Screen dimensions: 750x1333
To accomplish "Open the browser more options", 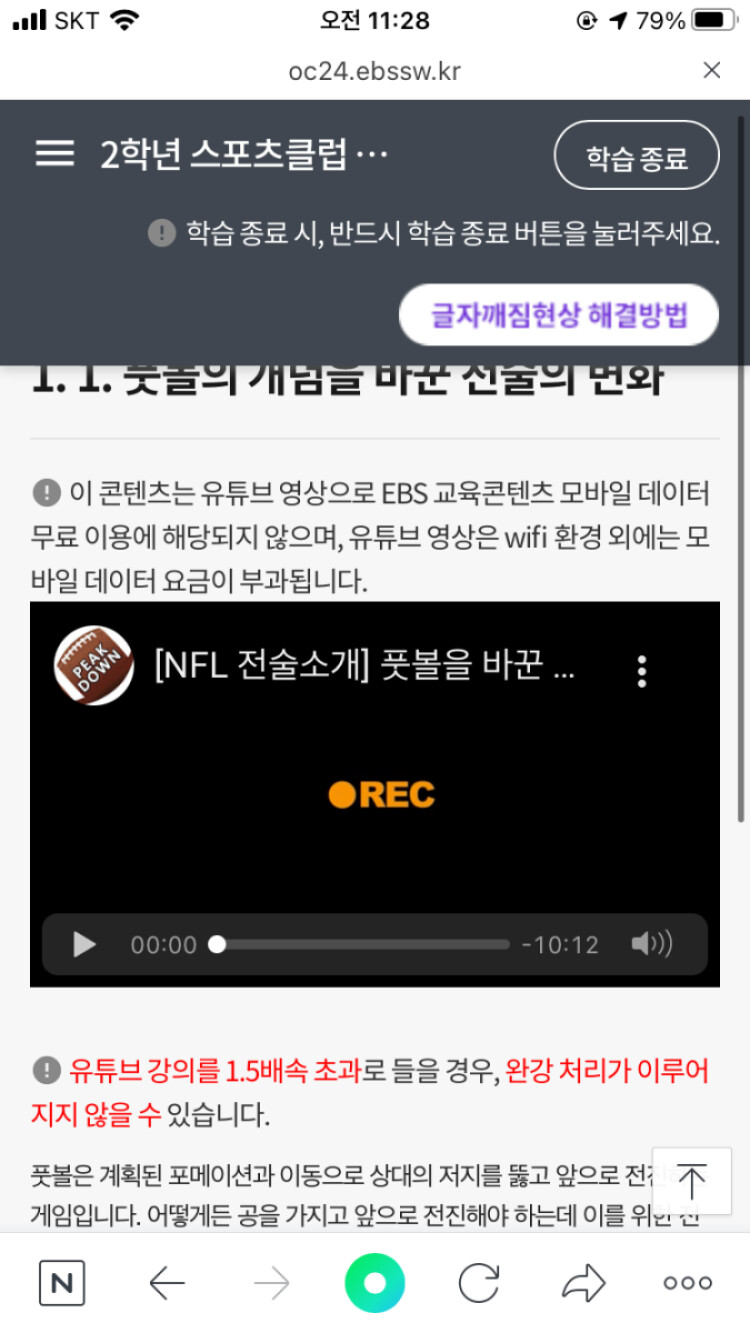I will (x=688, y=1283).
